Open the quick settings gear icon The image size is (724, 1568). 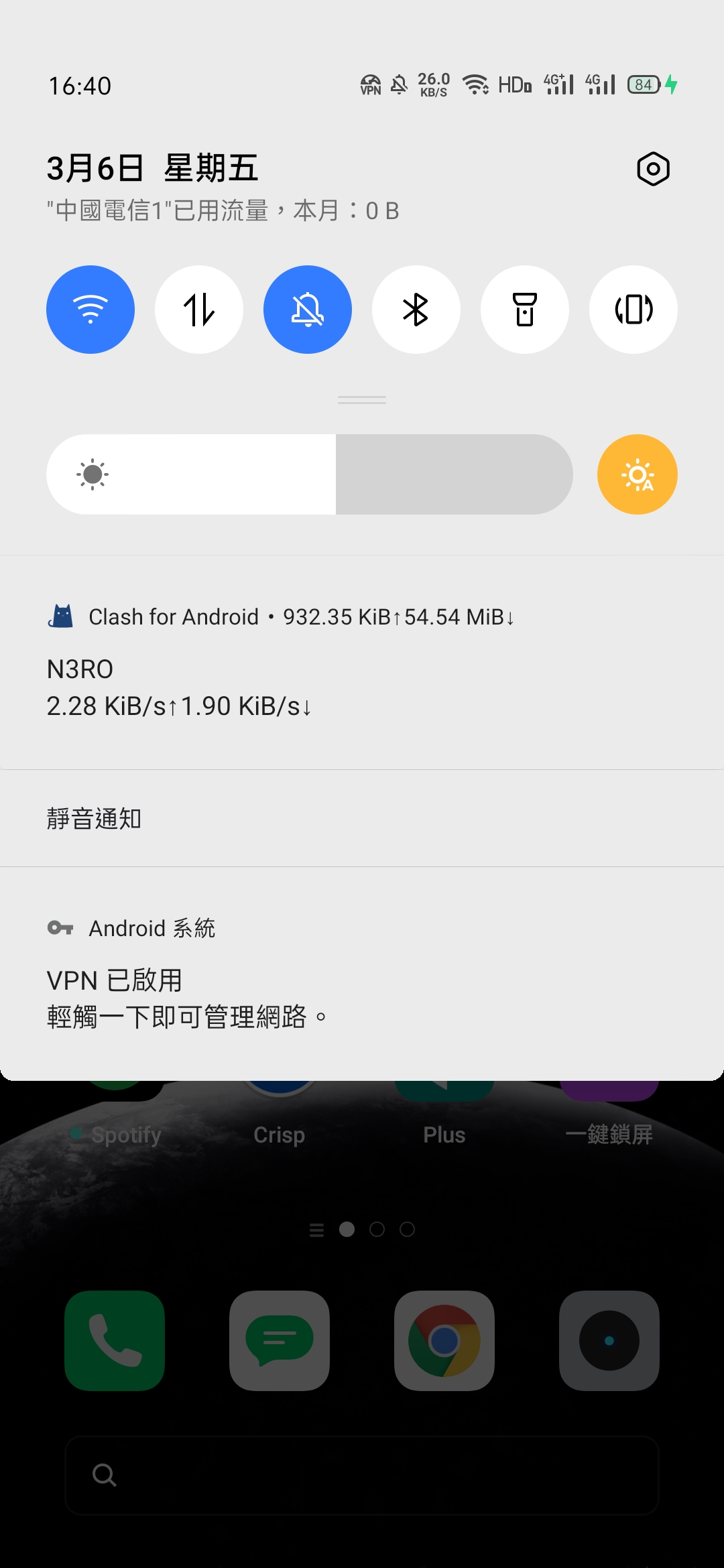(x=653, y=169)
